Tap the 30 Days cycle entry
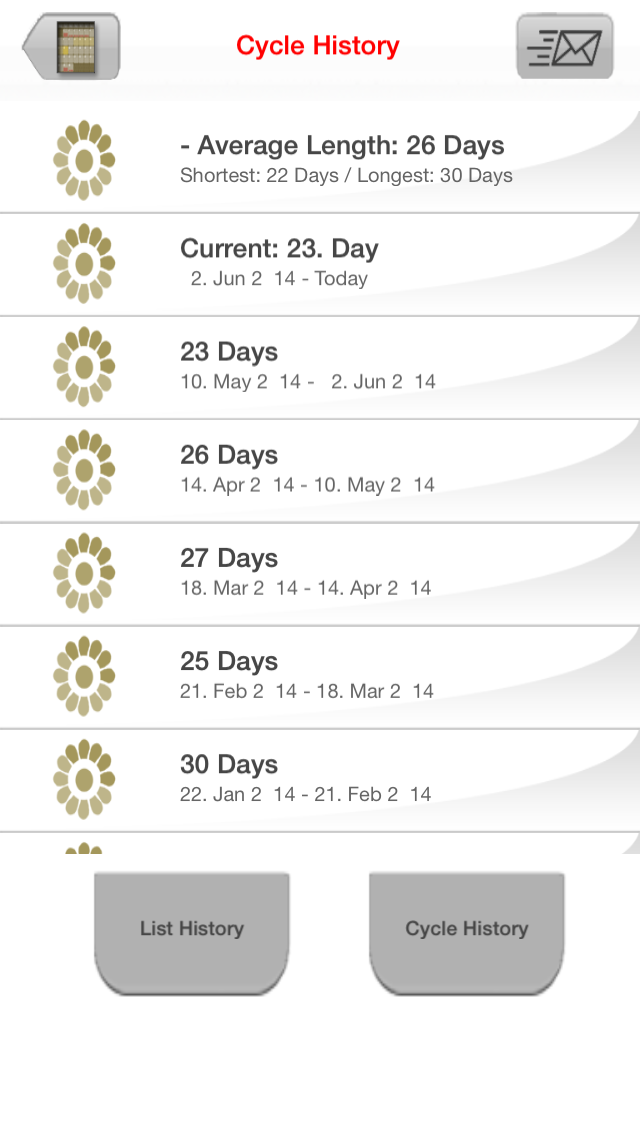Image resolution: width=640 pixels, height=1136 pixels. [x=320, y=780]
